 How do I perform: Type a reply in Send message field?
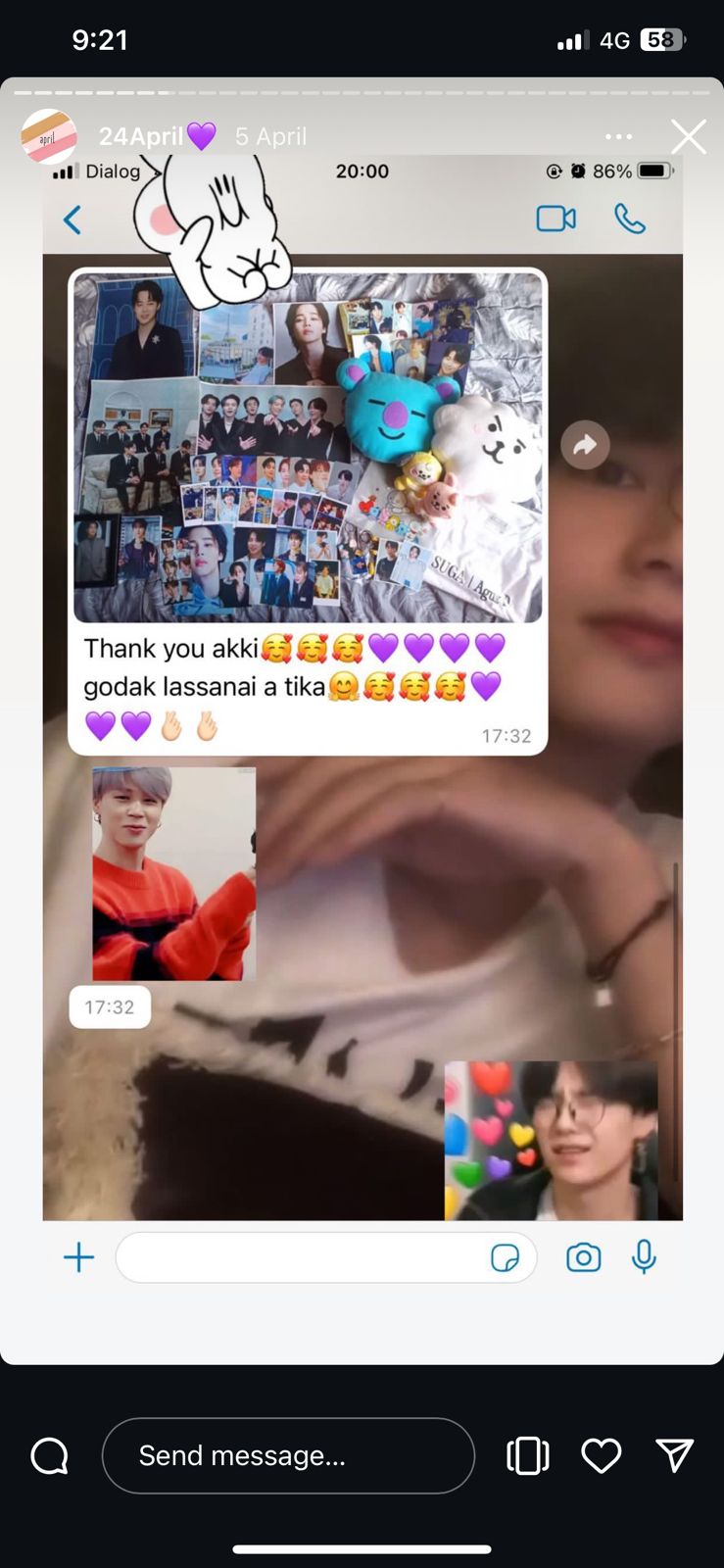tap(288, 1455)
